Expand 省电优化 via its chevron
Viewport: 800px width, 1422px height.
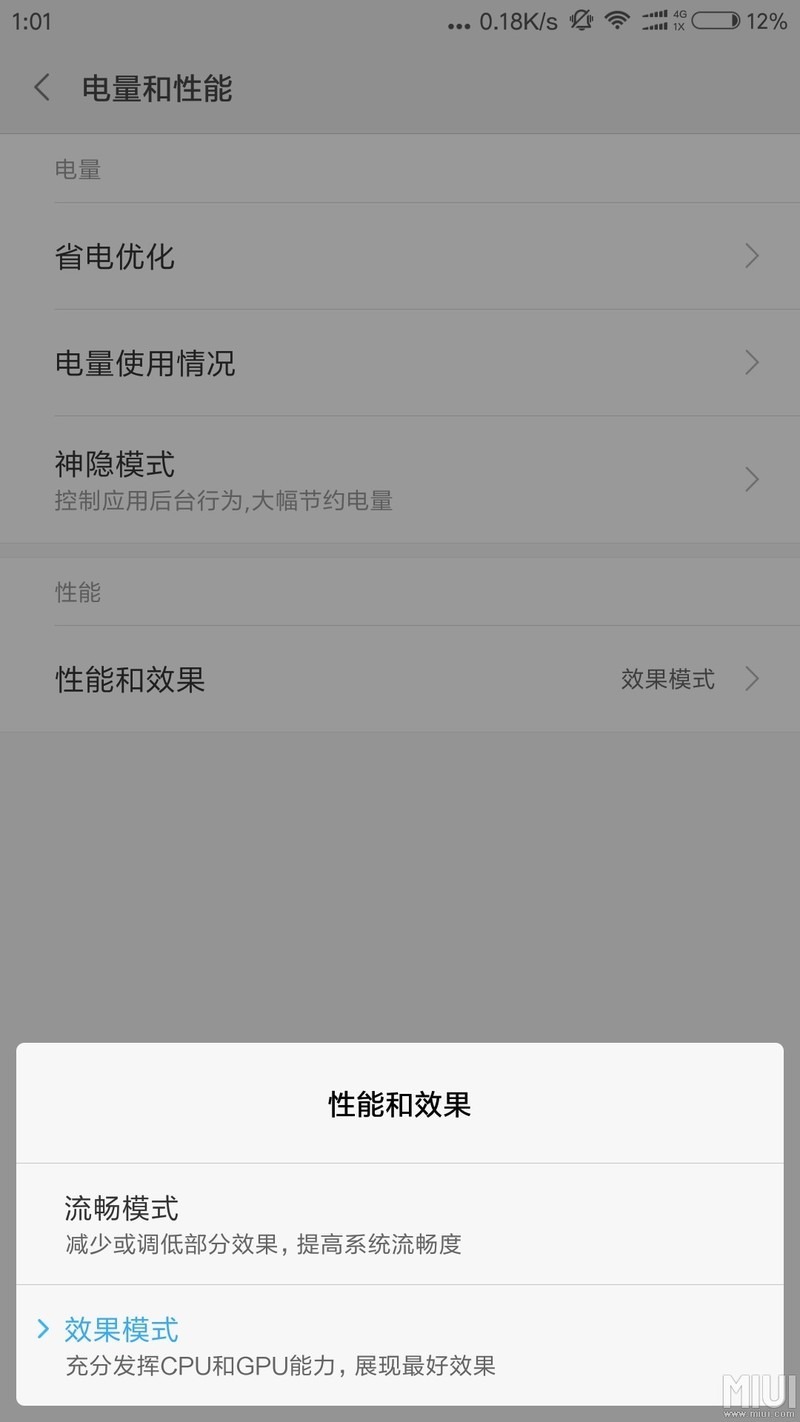[x=752, y=256]
